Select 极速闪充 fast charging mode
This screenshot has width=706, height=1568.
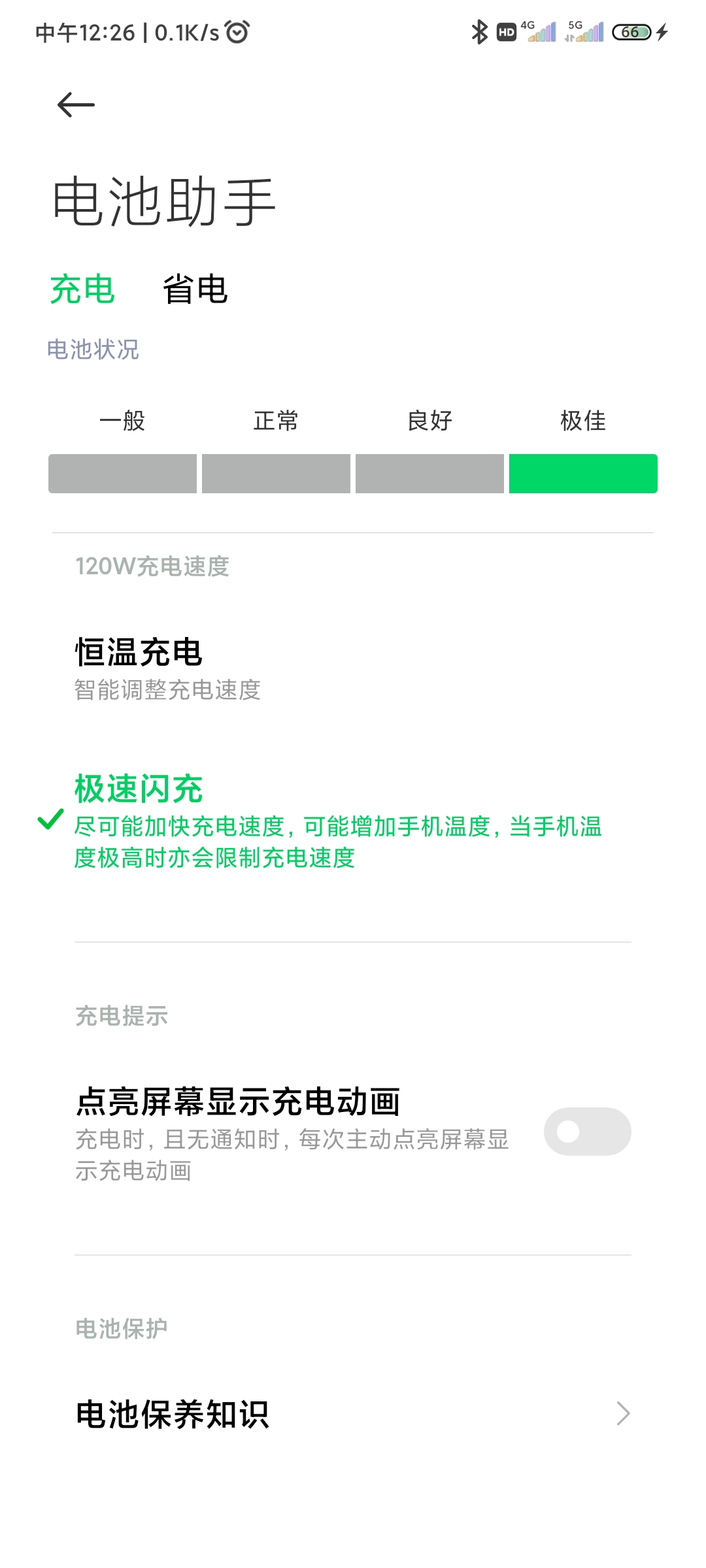[327, 821]
